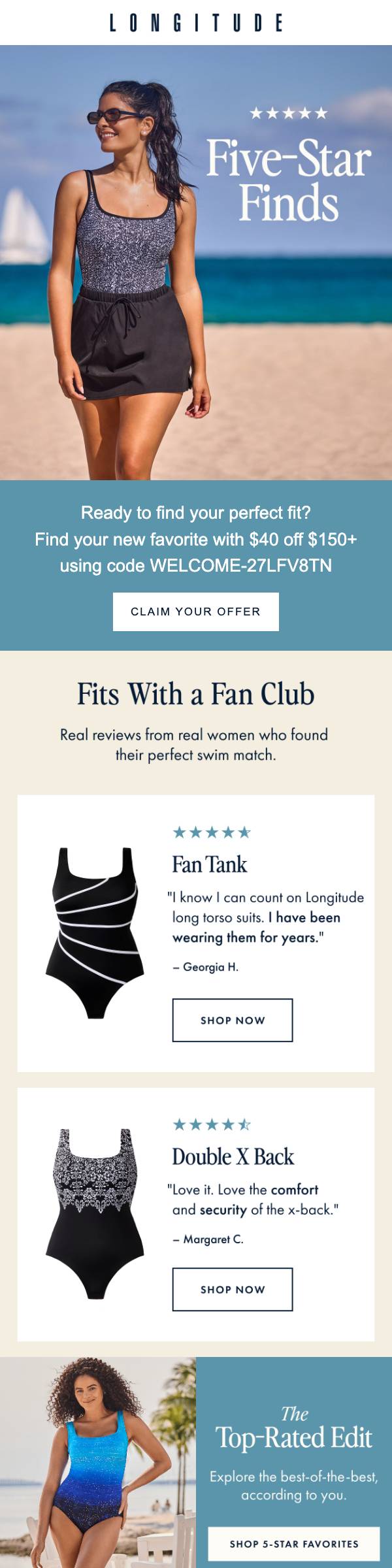The height and width of the screenshot is (1568, 392).
Task: Shop now for the Double X Back
Action: [x=233, y=1289]
